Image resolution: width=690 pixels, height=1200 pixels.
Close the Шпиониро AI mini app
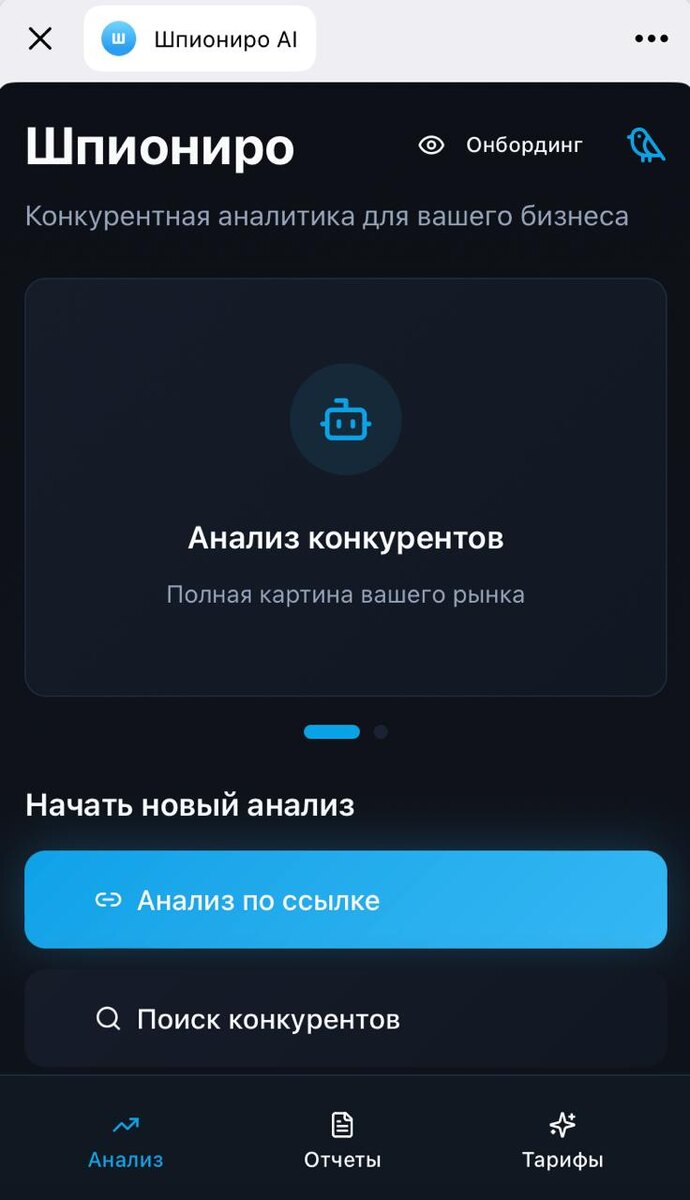[x=40, y=39]
